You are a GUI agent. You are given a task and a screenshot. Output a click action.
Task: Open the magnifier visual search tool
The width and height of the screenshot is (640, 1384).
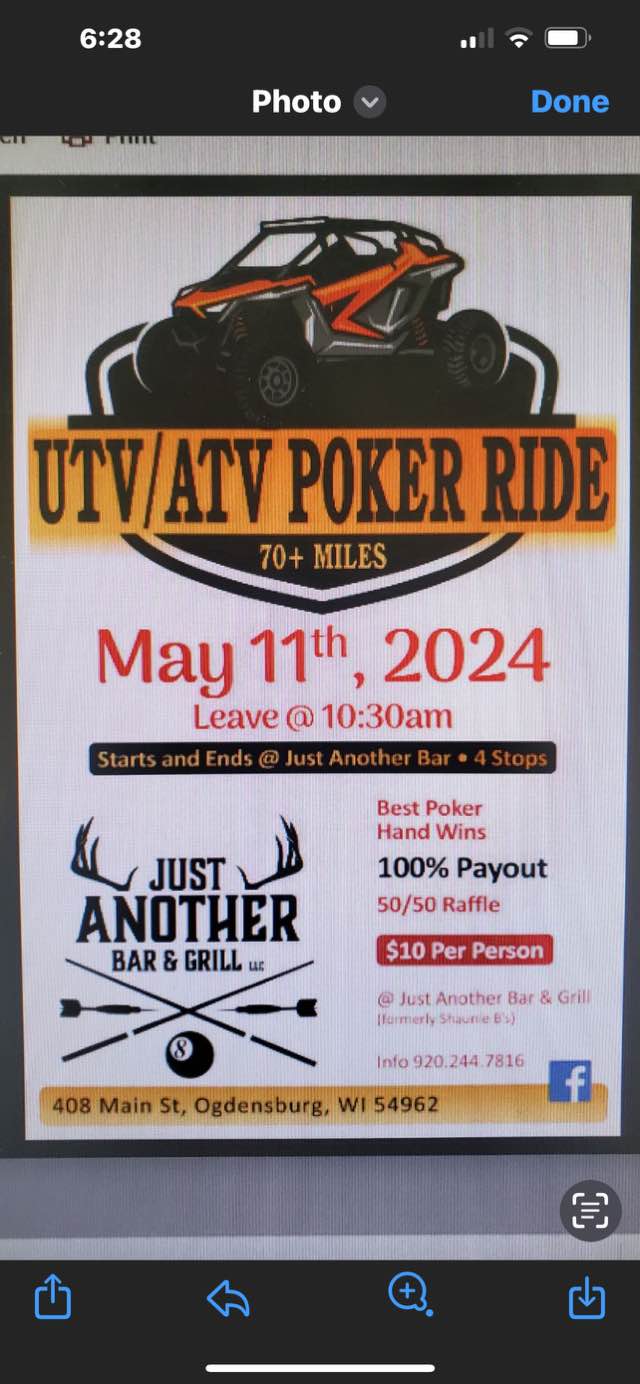coord(409,1296)
